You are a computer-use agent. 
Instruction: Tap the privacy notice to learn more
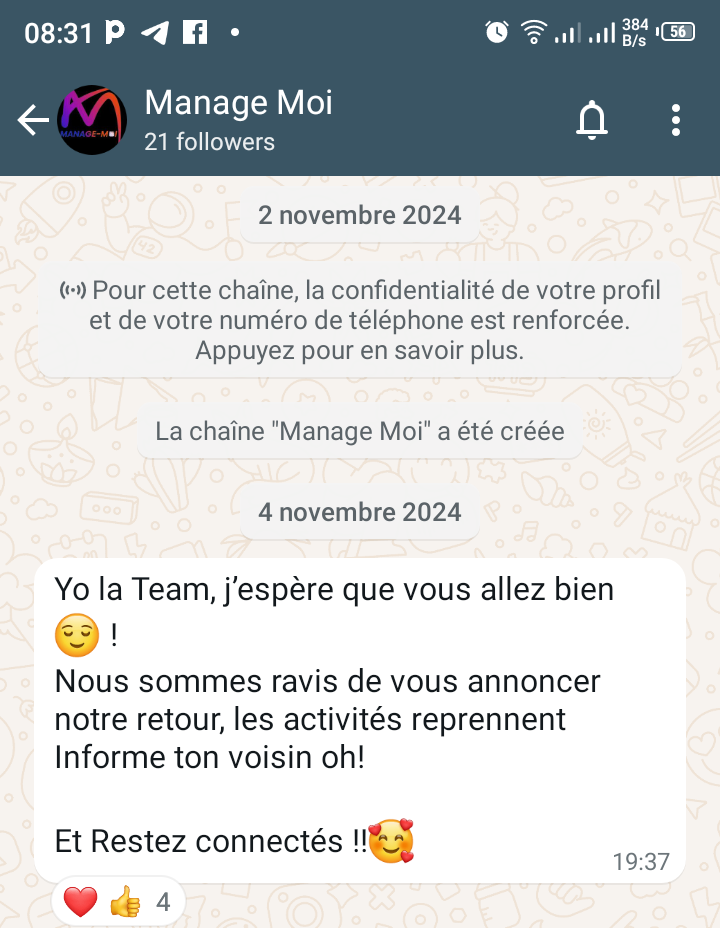click(x=360, y=320)
